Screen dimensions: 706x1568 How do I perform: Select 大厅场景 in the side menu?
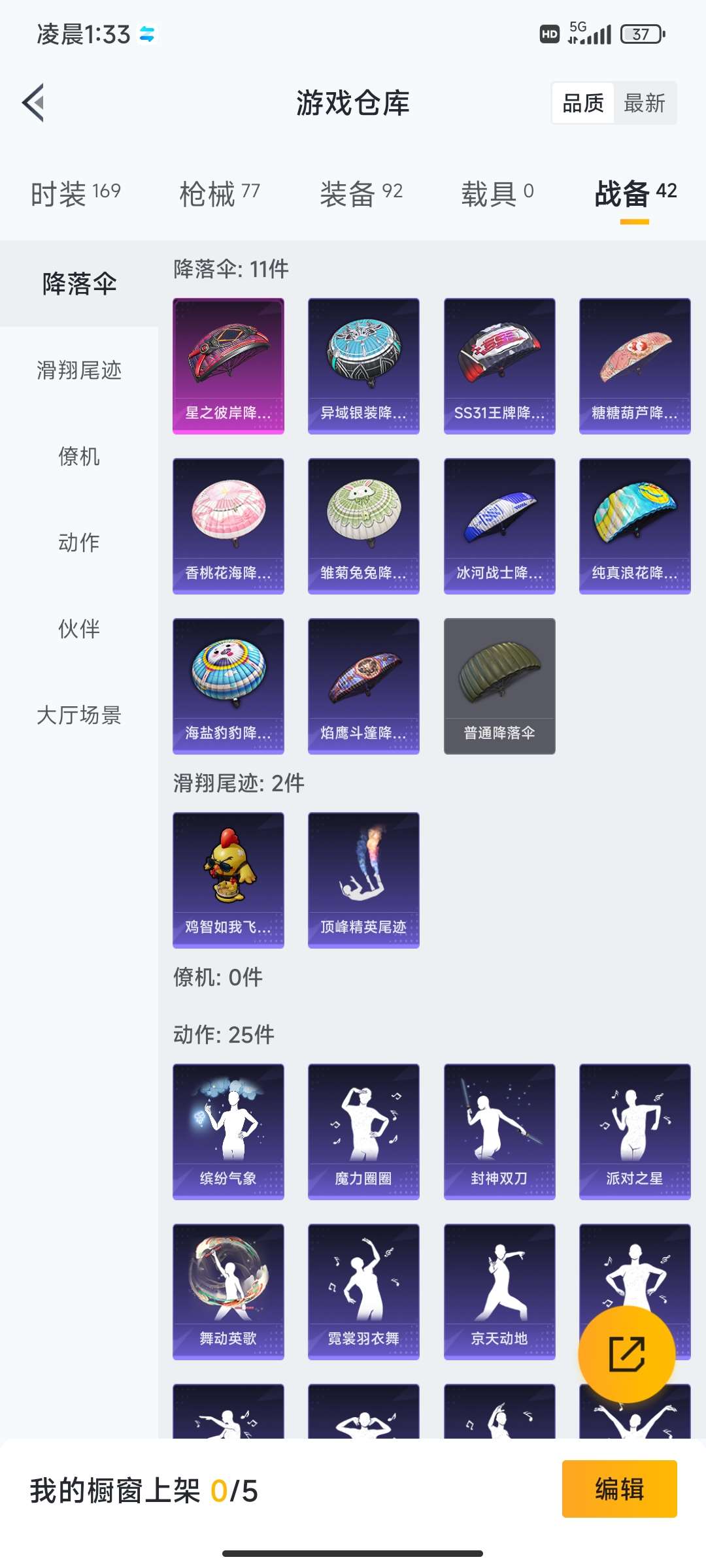click(79, 715)
